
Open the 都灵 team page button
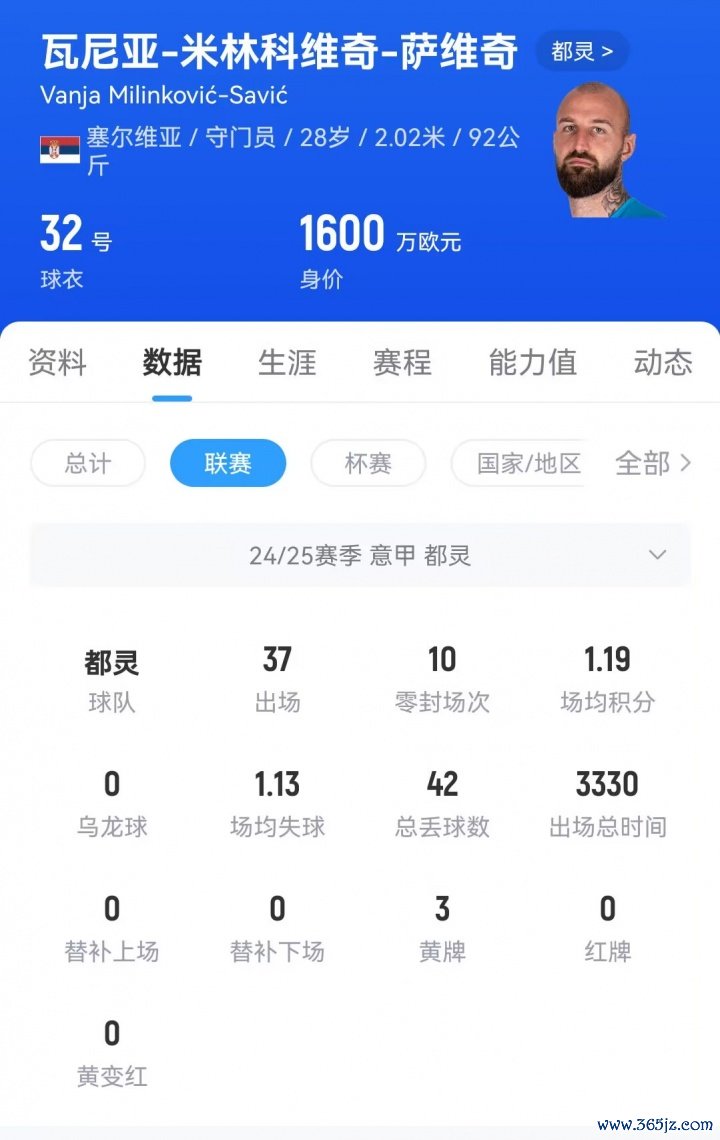pyautogui.click(x=582, y=51)
